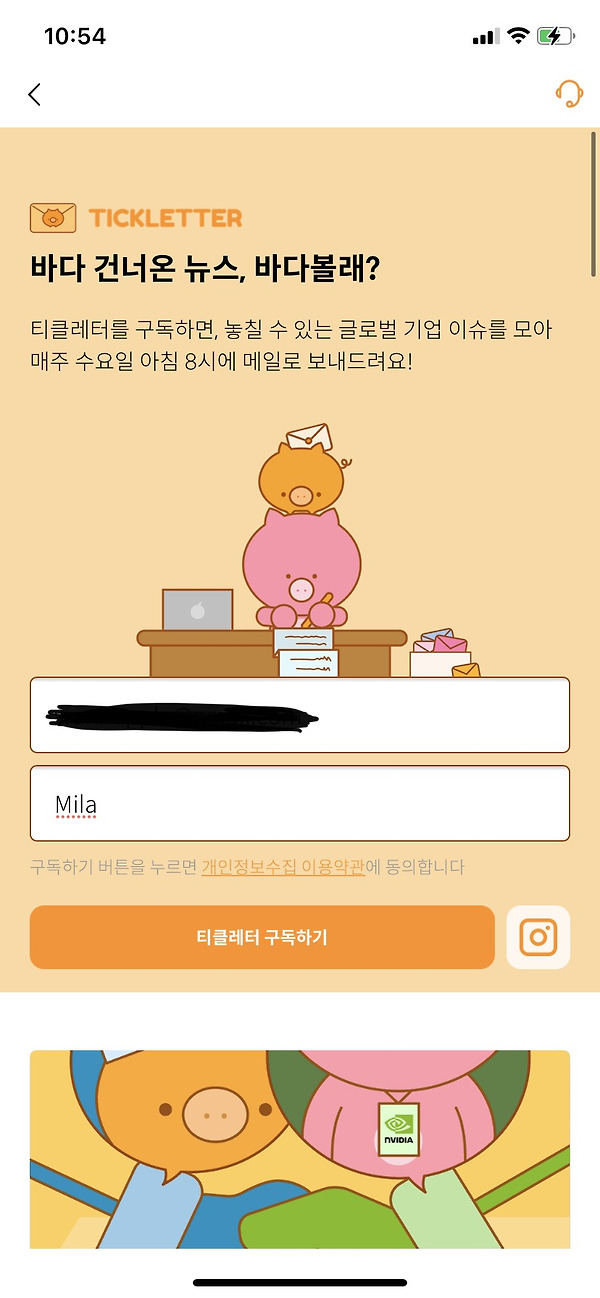Open the pig illustration news card
Screen dimensions: 600x1298
click(x=300, y=1148)
